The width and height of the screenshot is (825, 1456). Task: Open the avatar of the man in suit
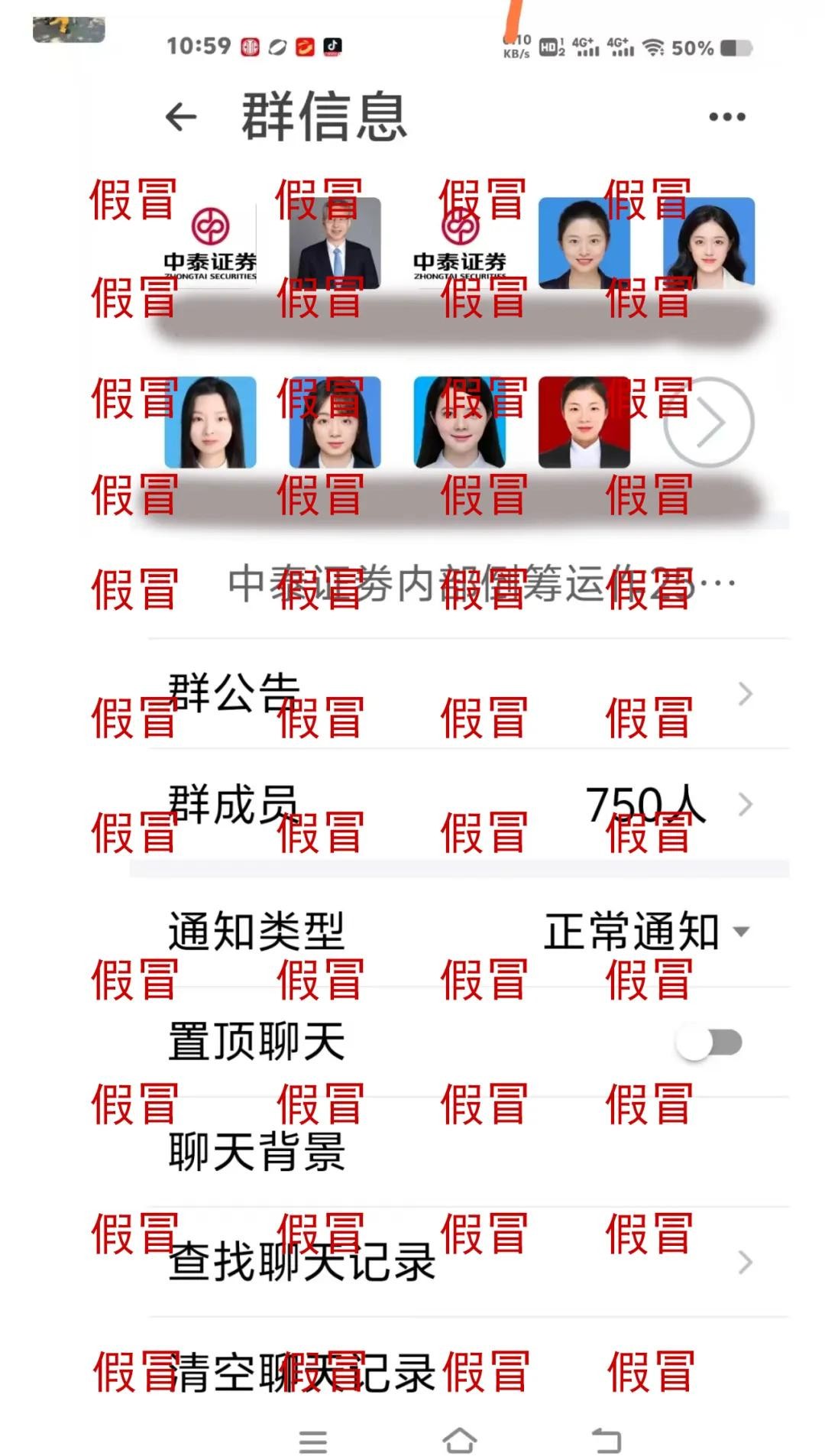coord(335,242)
